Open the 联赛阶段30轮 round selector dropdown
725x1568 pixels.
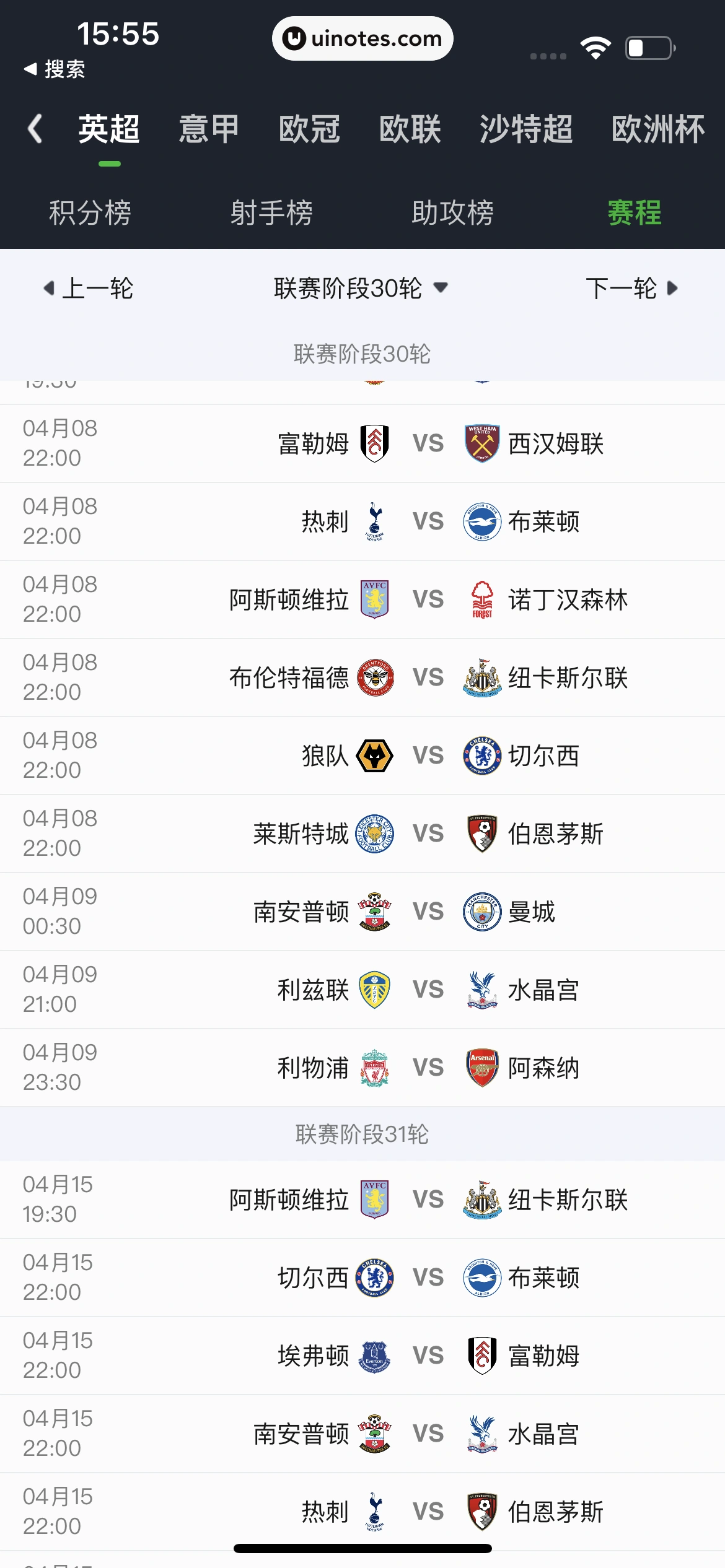361,287
